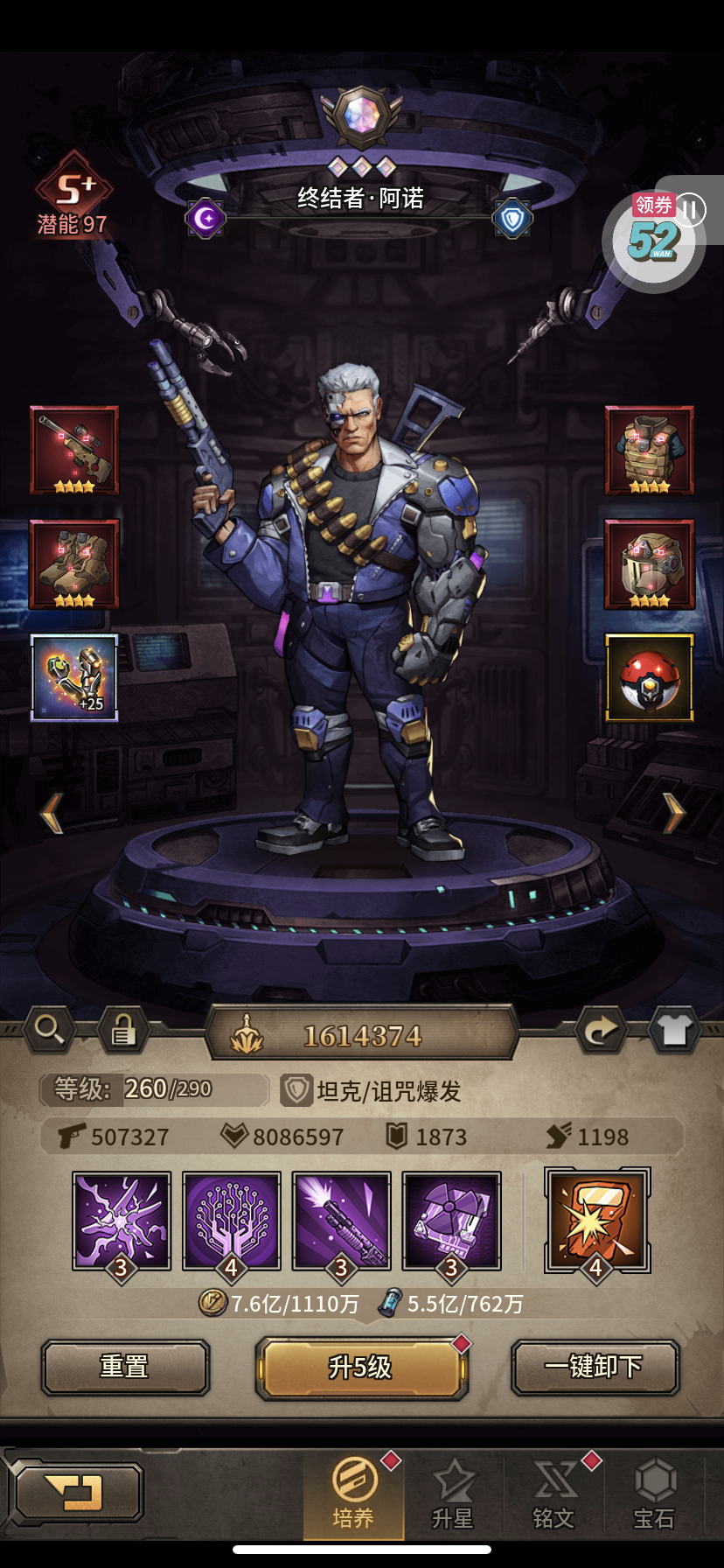Viewport: 724px width, 1568px height.
Task: Tap the 升5级 upgrade button
Action: [x=361, y=1367]
